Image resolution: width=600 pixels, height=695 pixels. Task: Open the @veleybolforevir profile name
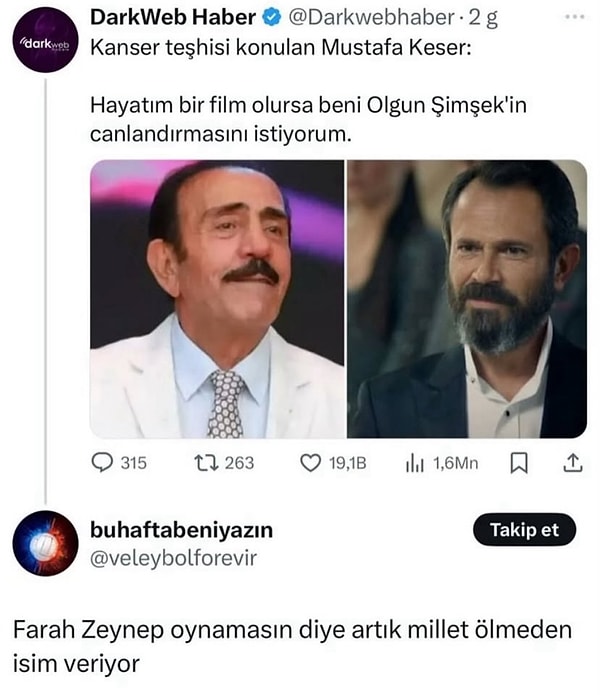coord(174,558)
